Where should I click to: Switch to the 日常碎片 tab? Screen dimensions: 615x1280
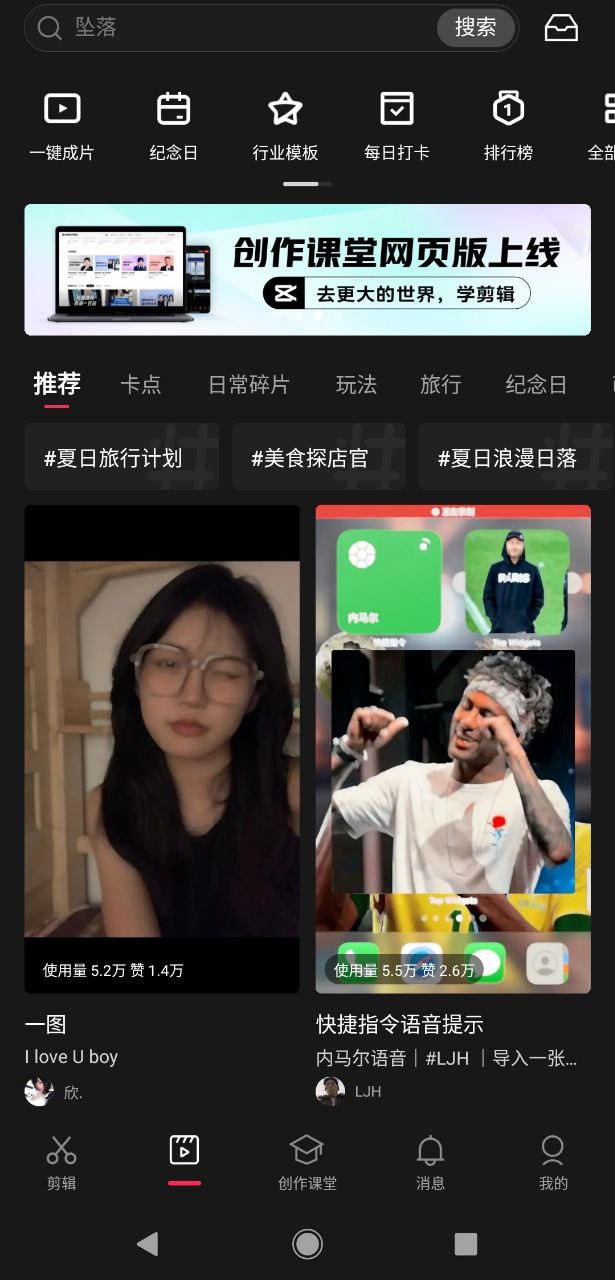click(248, 384)
